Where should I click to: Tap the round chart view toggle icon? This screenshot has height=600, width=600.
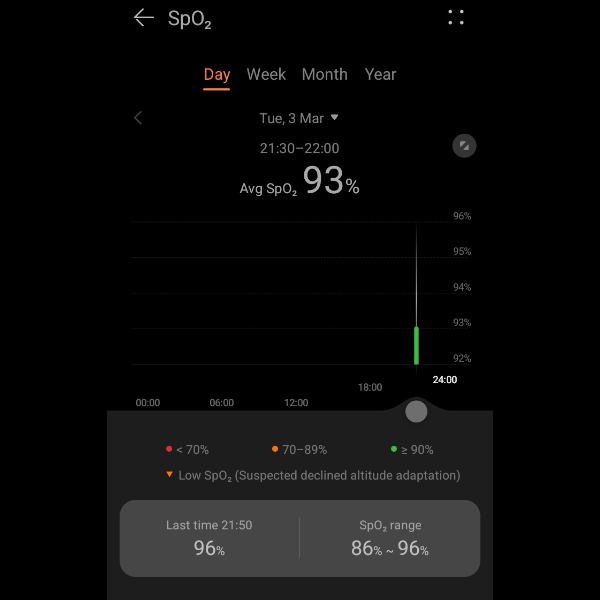pyautogui.click(x=464, y=146)
